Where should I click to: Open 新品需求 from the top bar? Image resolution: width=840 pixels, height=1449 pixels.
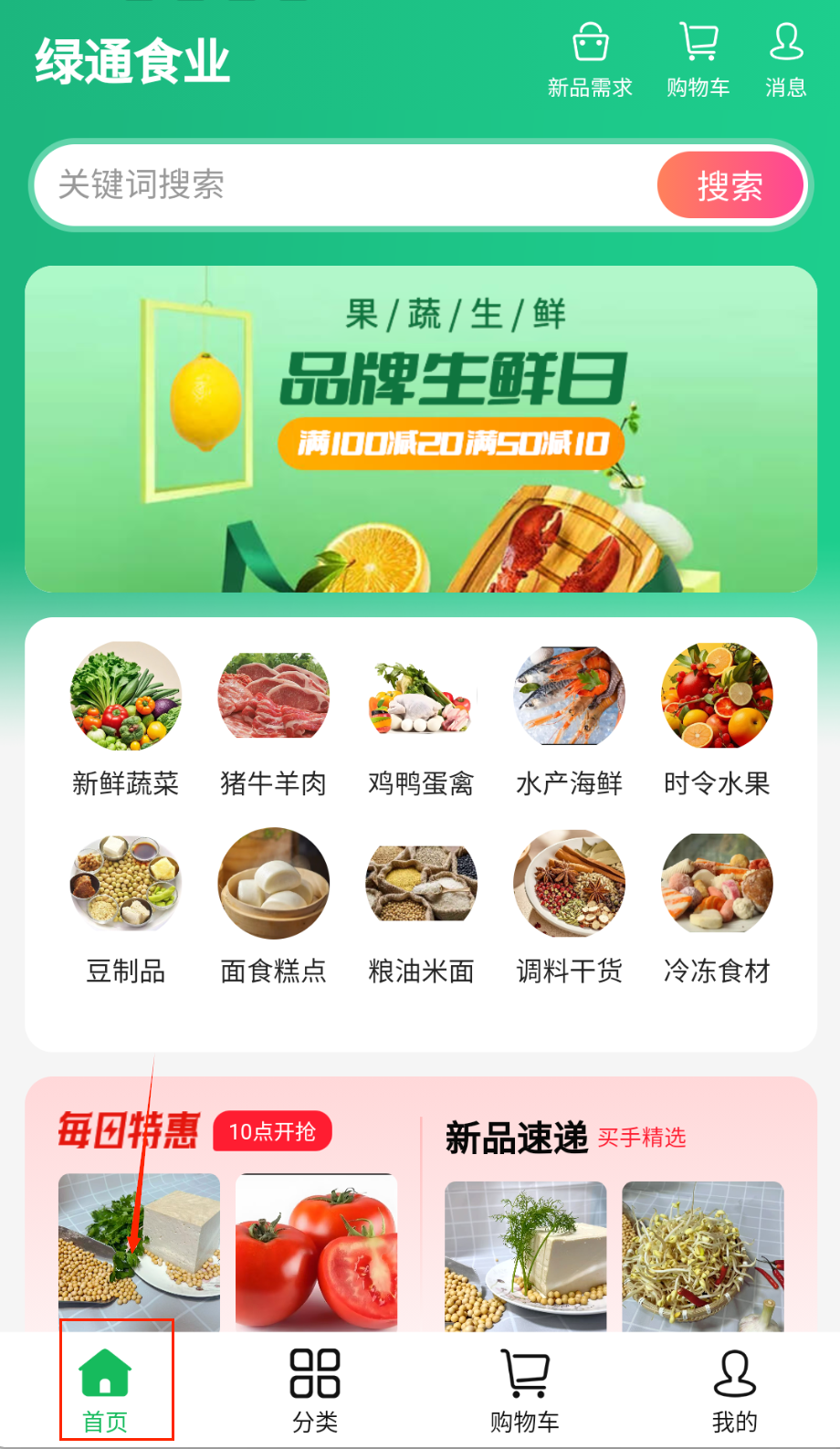point(590,60)
